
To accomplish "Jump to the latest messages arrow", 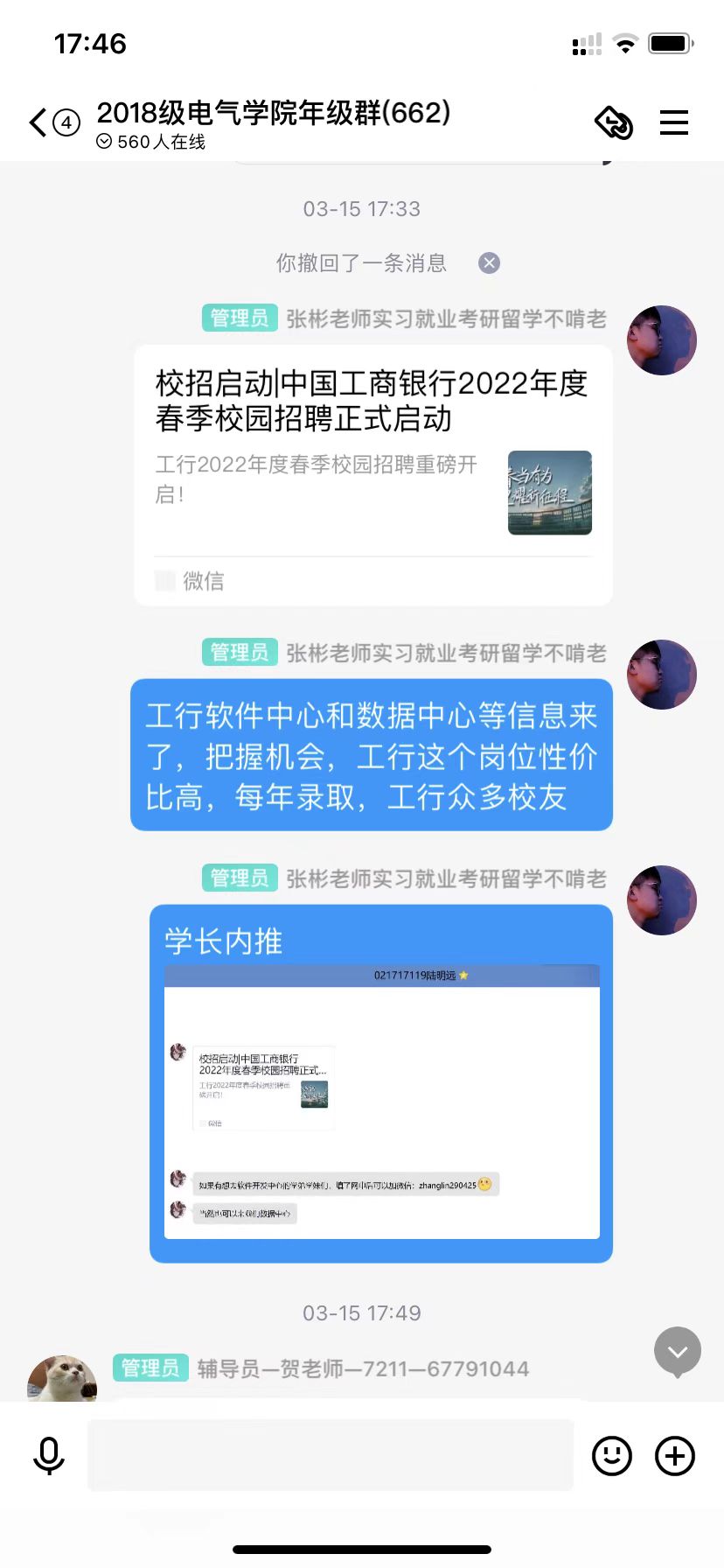I will pos(678,1352).
